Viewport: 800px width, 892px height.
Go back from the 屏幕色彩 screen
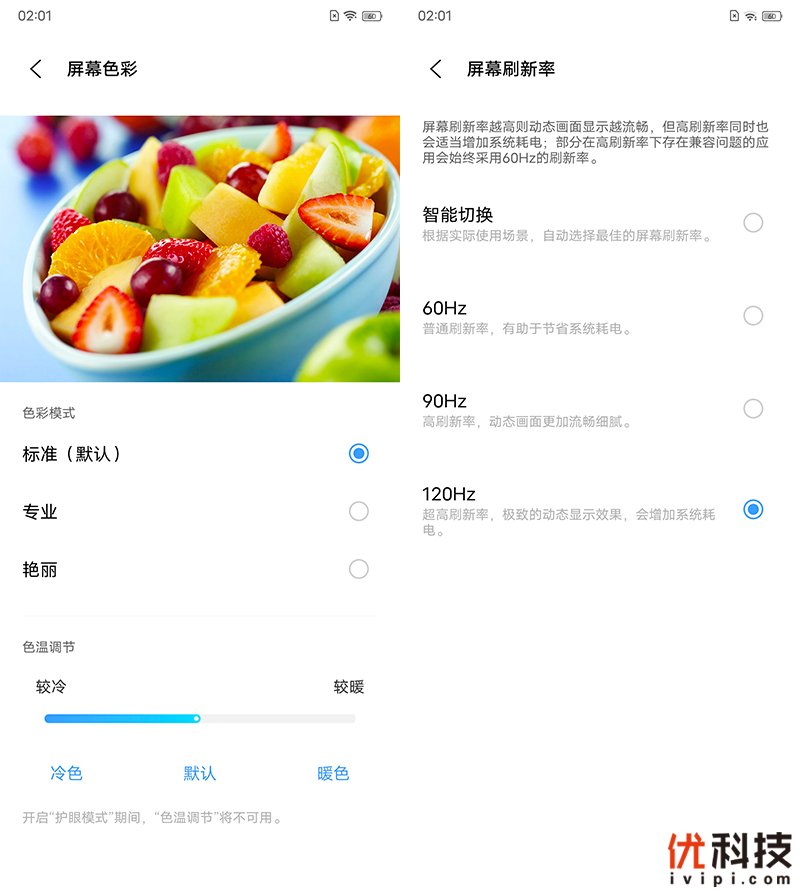(x=36, y=69)
